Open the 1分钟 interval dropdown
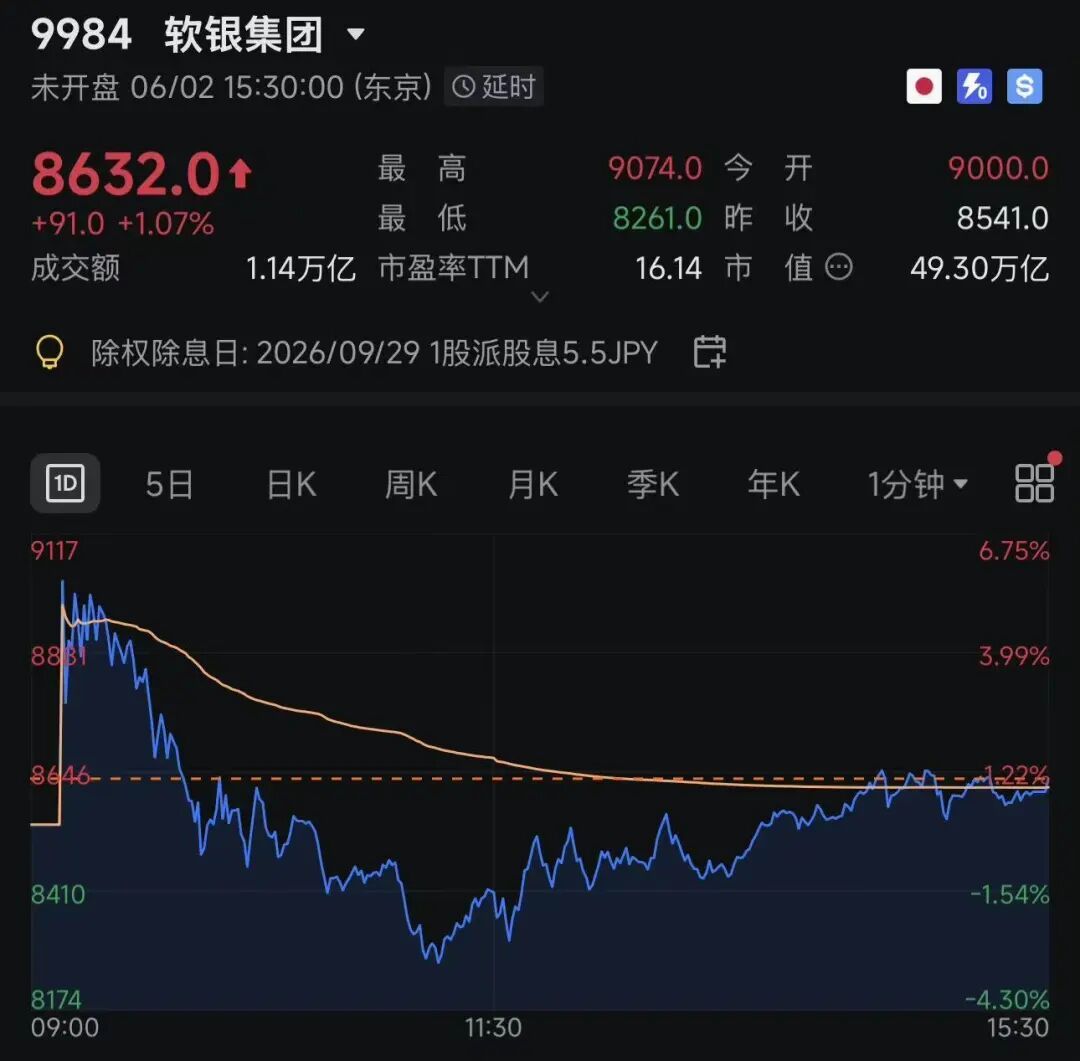The width and height of the screenshot is (1080, 1061). 917,484
